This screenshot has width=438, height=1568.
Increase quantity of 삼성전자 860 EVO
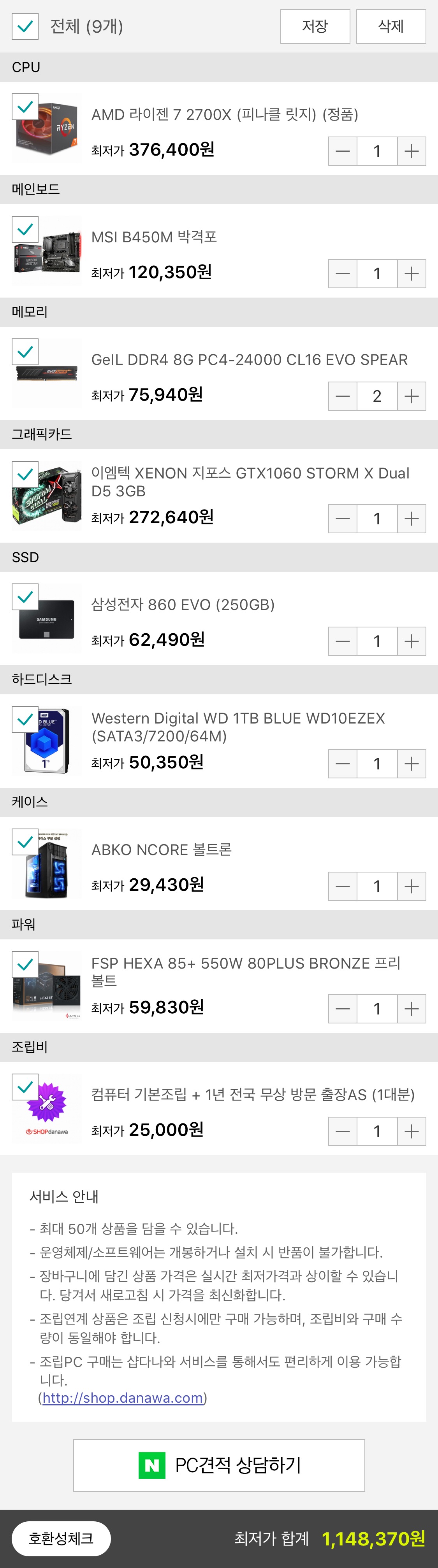click(x=411, y=641)
